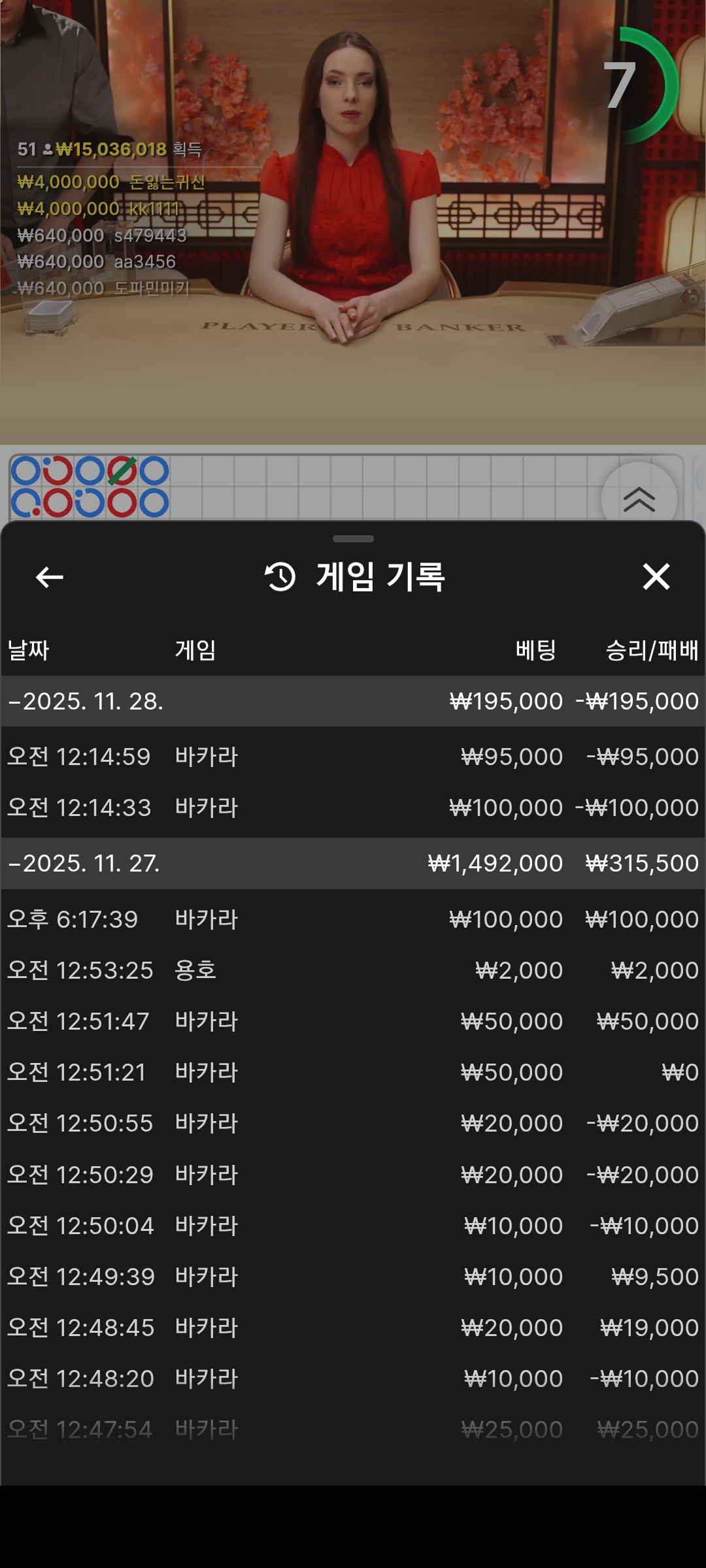Image resolution: width=706 pixels, height=1568 pixels.
Task: Tap the drag handle above 게임 기록
Action: (353, 539)
